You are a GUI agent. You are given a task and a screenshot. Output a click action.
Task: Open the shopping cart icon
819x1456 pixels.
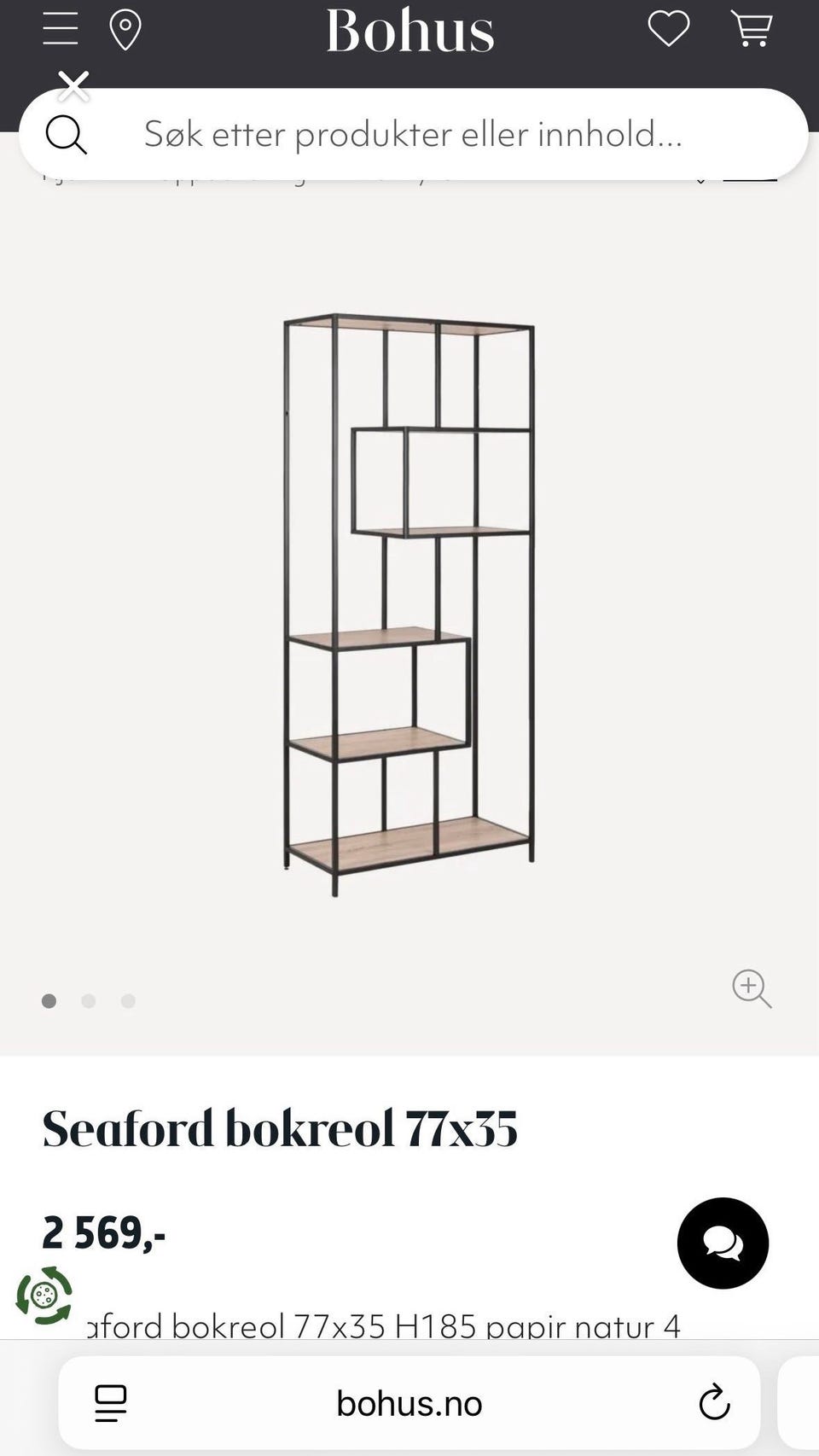click(x=752, y=29)
